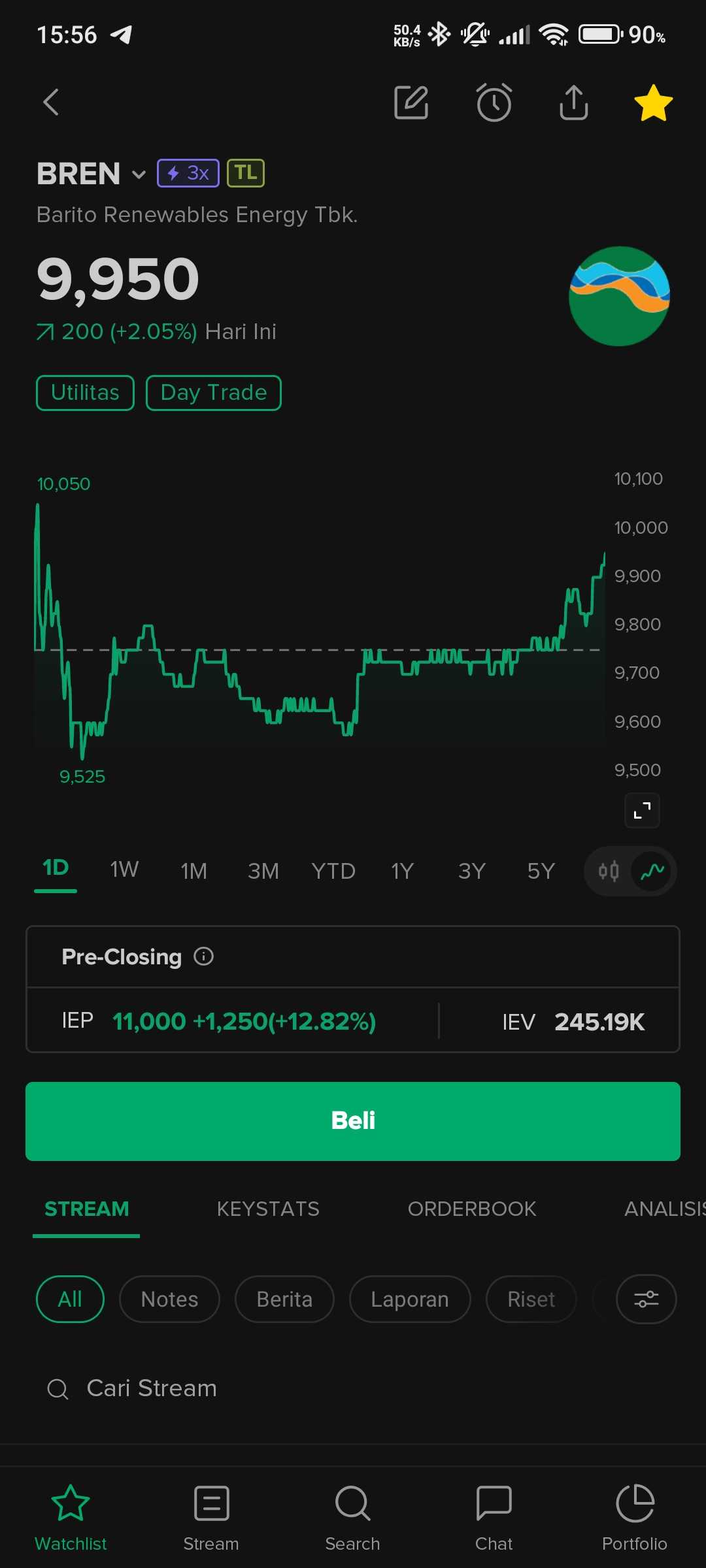Go back to the previous screen
This screenshot has width=706, height=1568.
51,102
